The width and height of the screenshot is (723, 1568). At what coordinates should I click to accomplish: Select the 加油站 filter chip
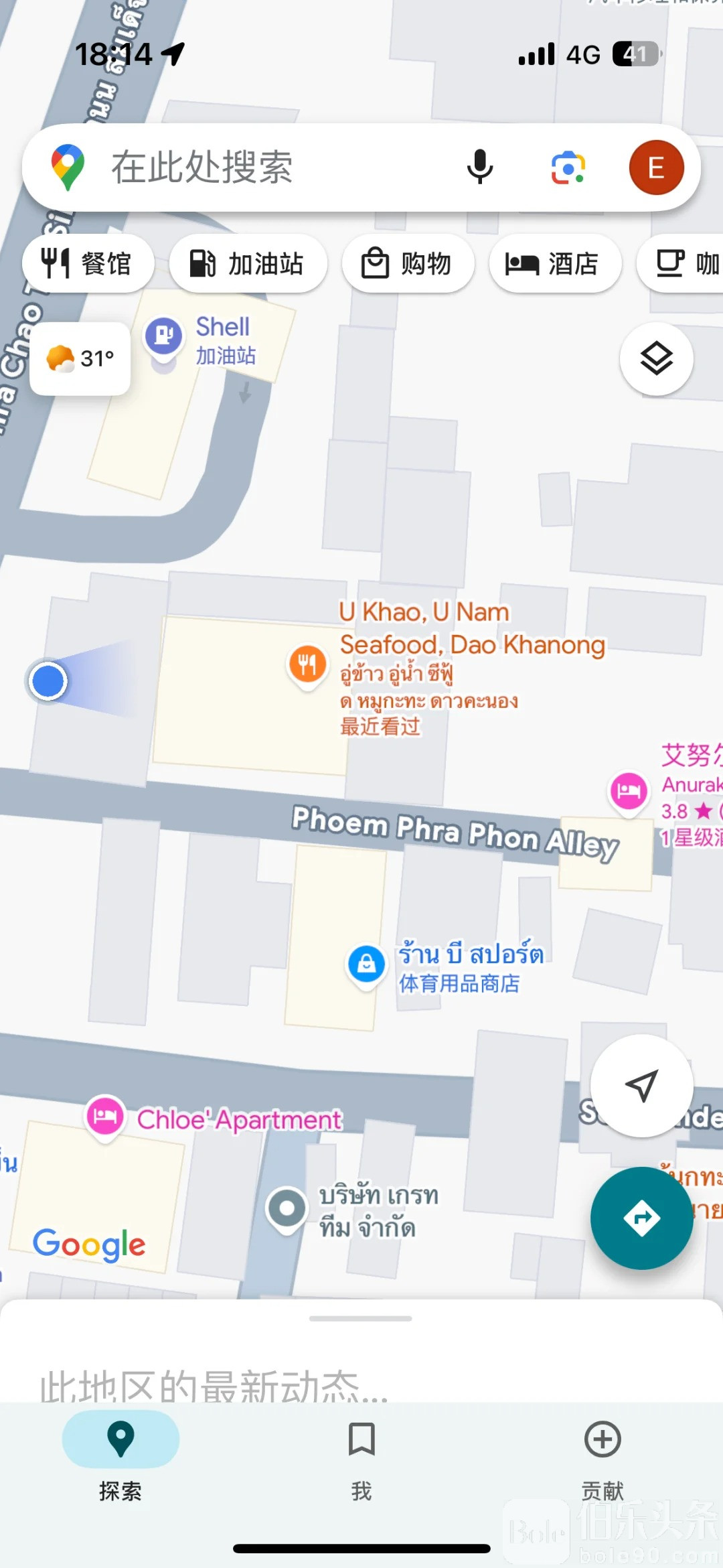(x=248, y=263)
